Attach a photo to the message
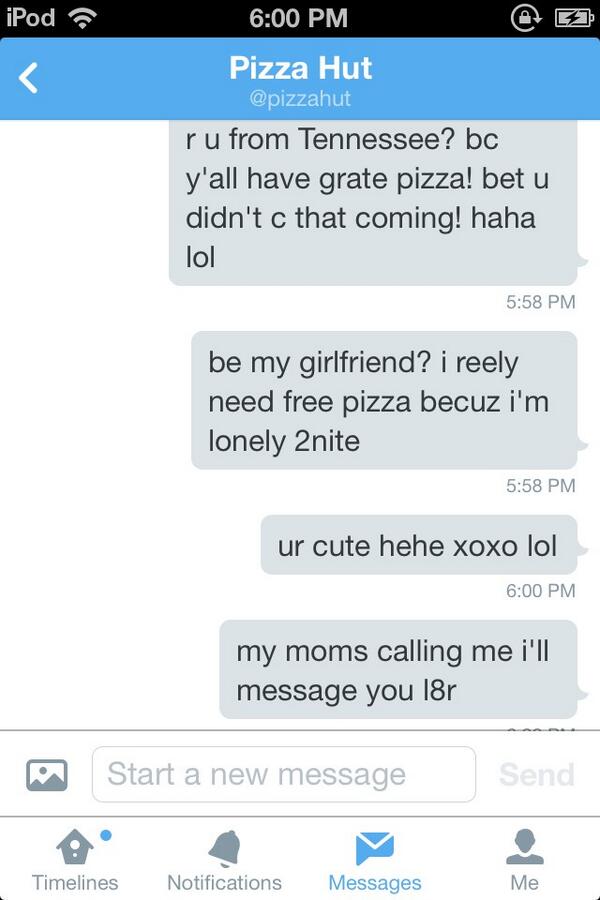The height and width of the screenshot is (900, 600). click(x=46, y=774)
